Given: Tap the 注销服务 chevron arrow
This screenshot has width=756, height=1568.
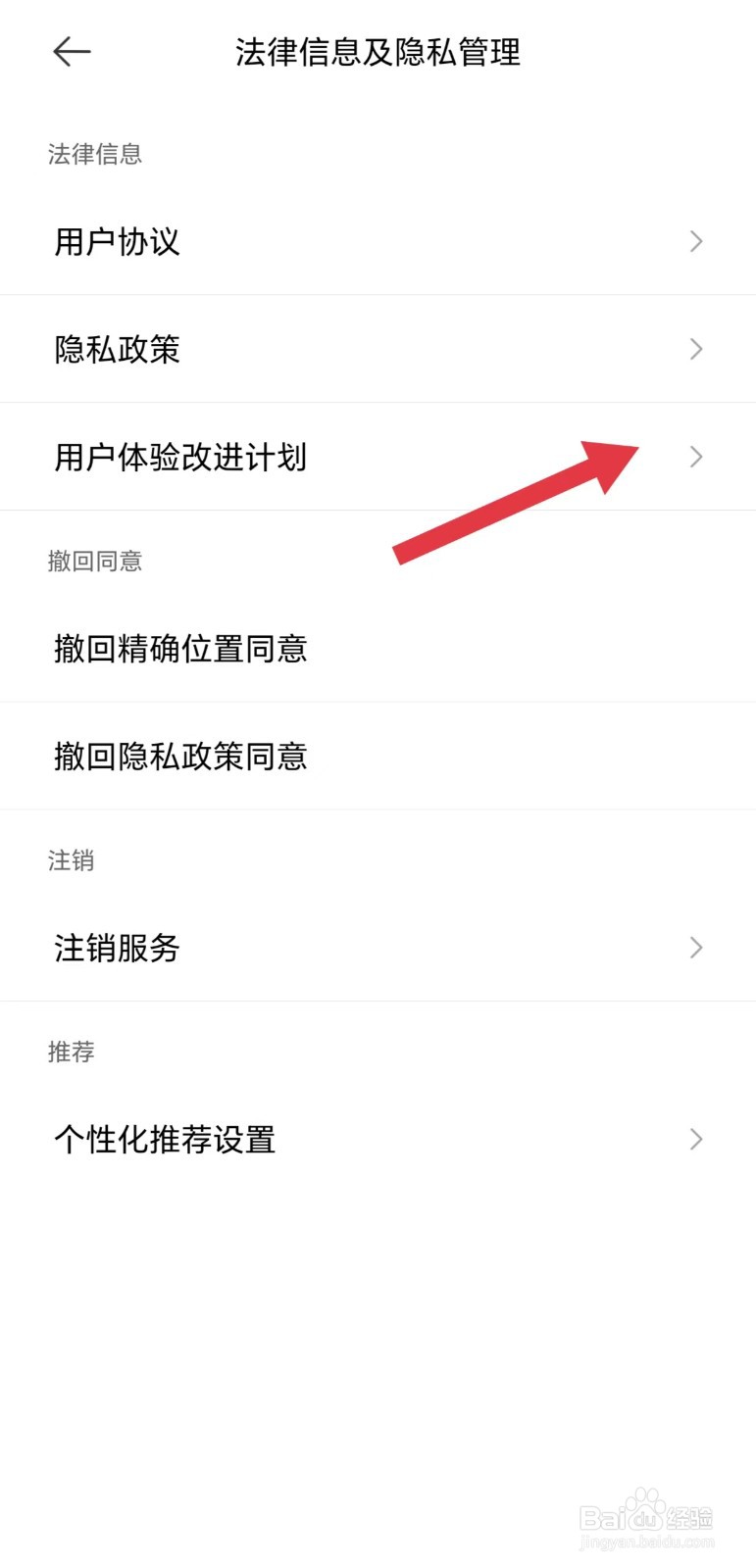Looking at the screenshot, I should pos(696,948).
